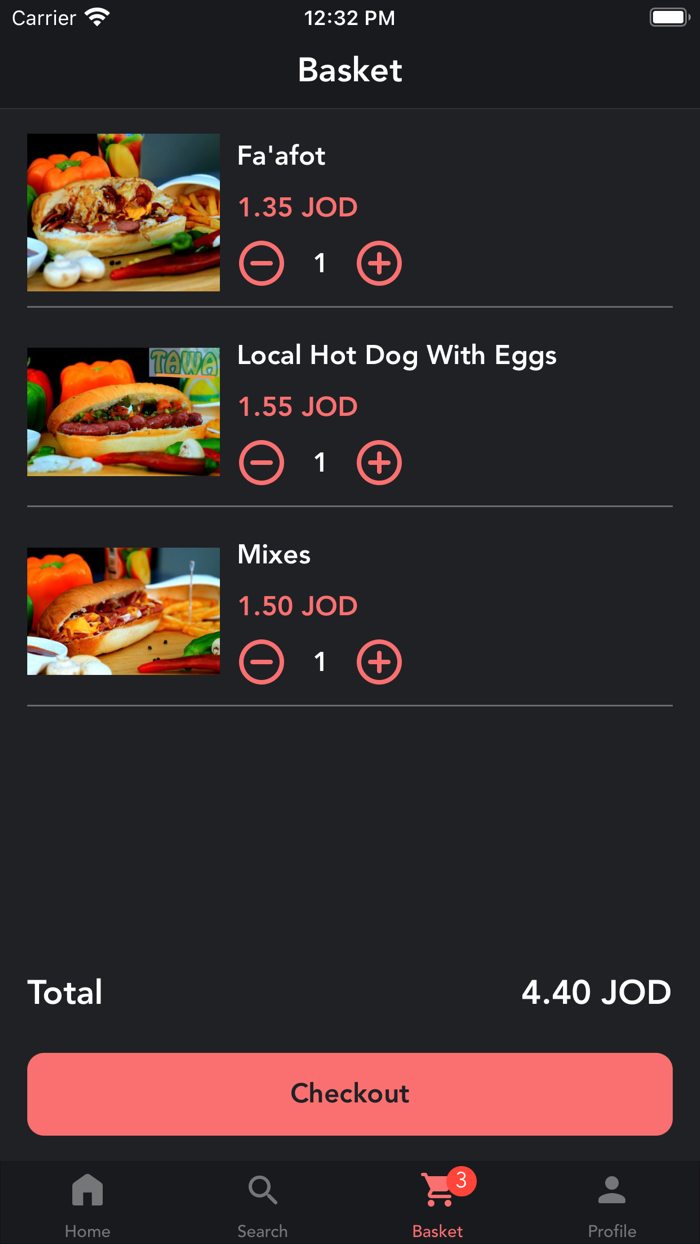The height and width of the screenshot is (1244, 700).
Task: Proceed with the Checkout button
Action: point(350,1093)
